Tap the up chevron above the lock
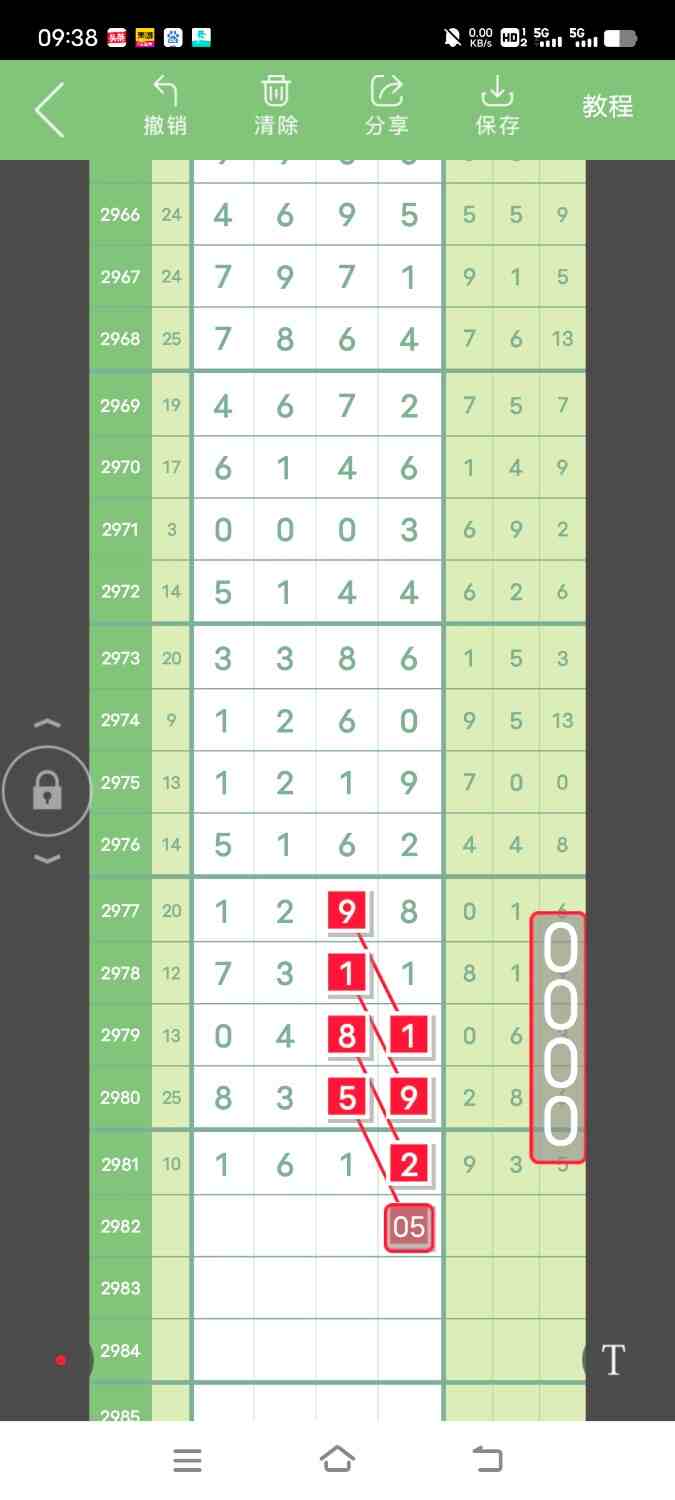This screenshot has width=675, height=1500. 47,723
